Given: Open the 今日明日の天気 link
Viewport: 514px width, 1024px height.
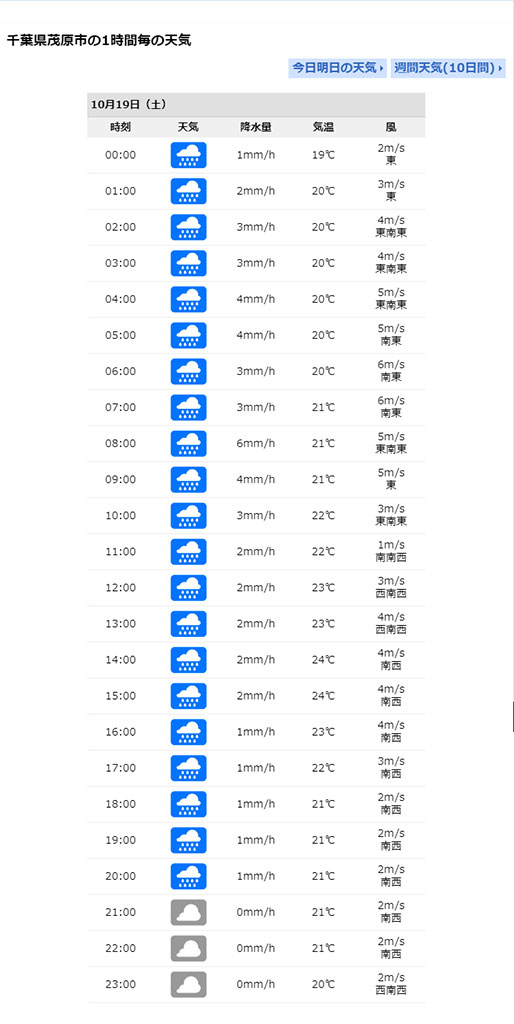Looking at the screenshot, I should point(338,68).
